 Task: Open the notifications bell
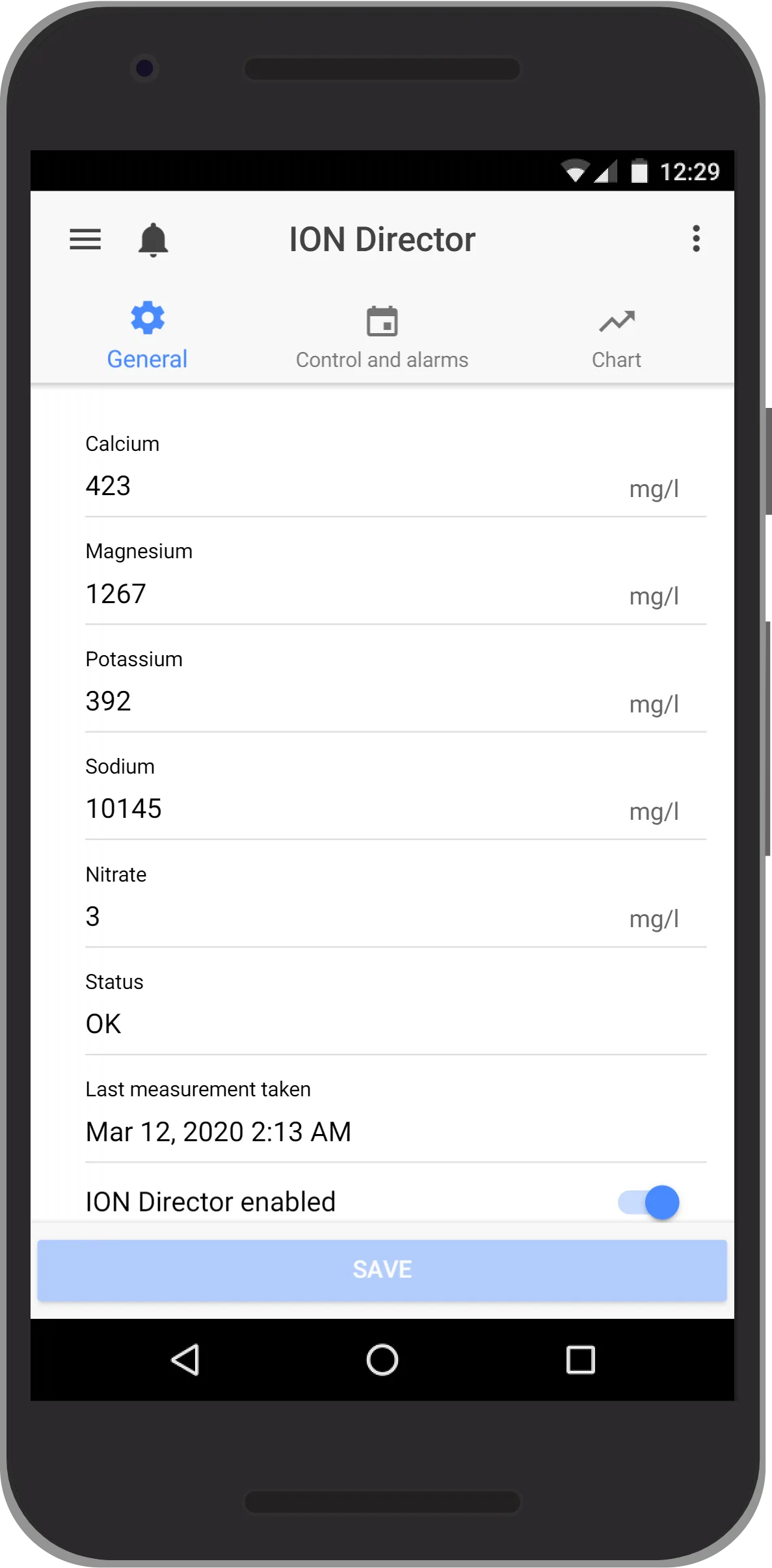coord(153,240)
